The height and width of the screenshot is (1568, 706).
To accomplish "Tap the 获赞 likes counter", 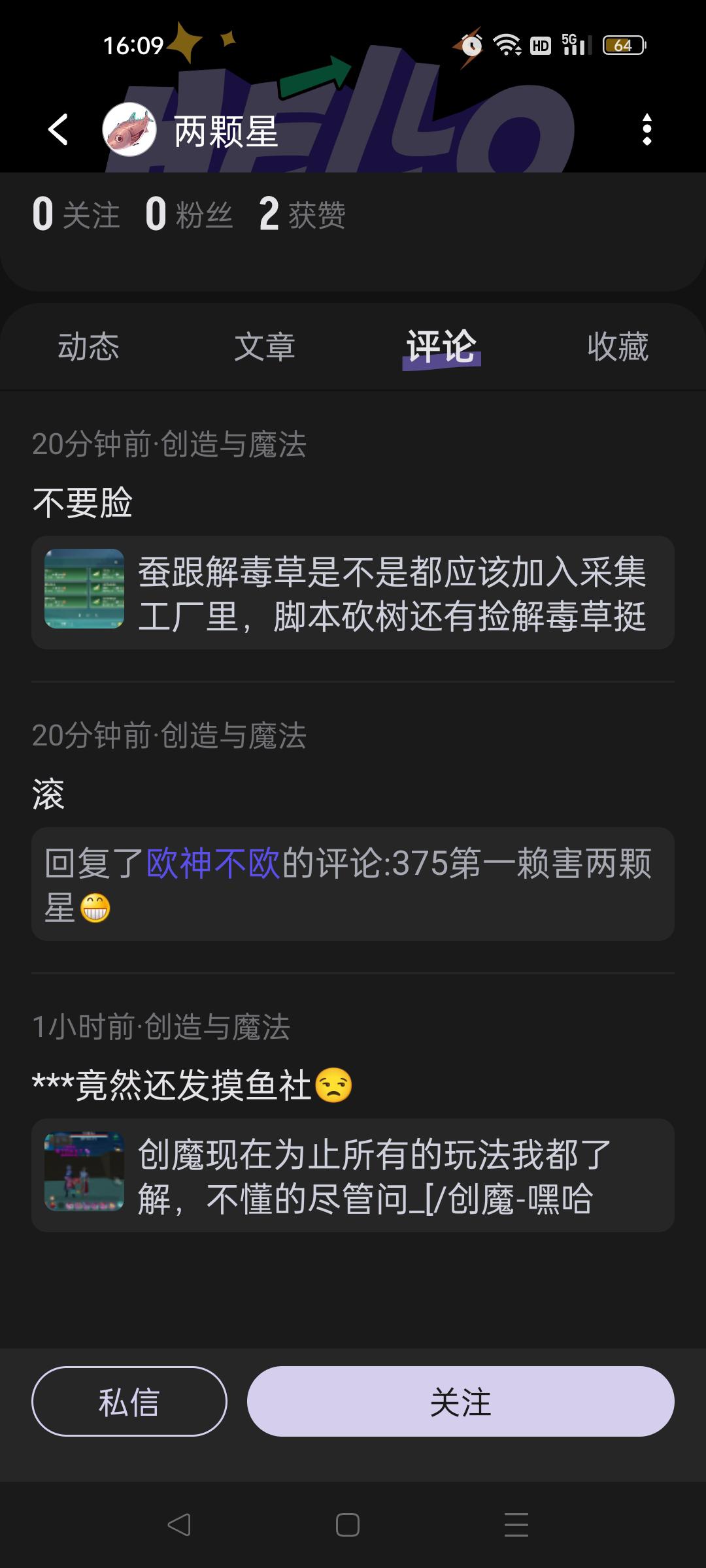I will tap(301, 214).
